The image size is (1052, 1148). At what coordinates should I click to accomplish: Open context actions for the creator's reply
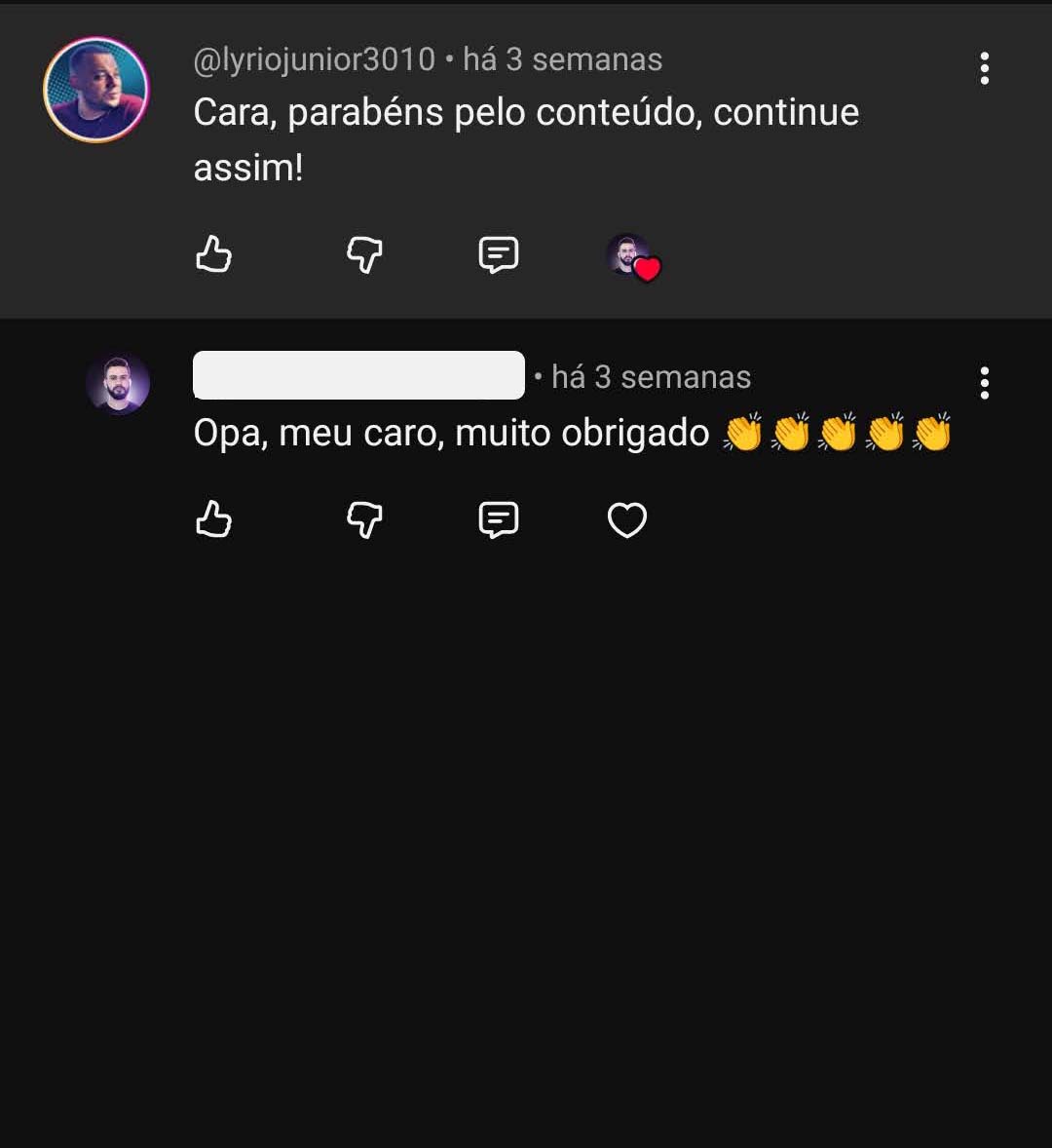[984, 383]
